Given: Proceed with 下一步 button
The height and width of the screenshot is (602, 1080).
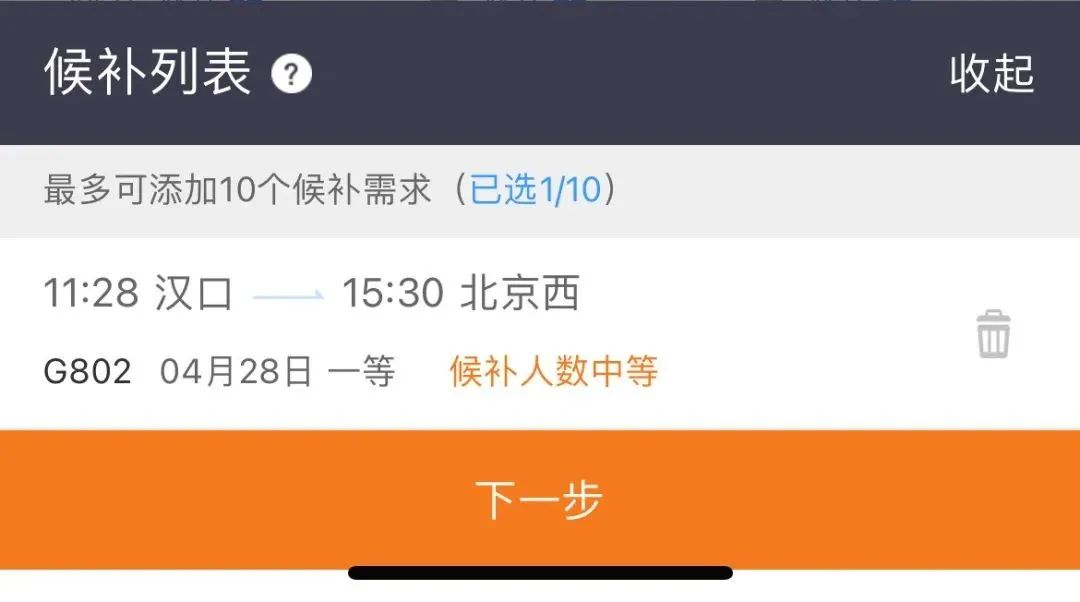Looking at the screenshot, I should tap(540, 499).
